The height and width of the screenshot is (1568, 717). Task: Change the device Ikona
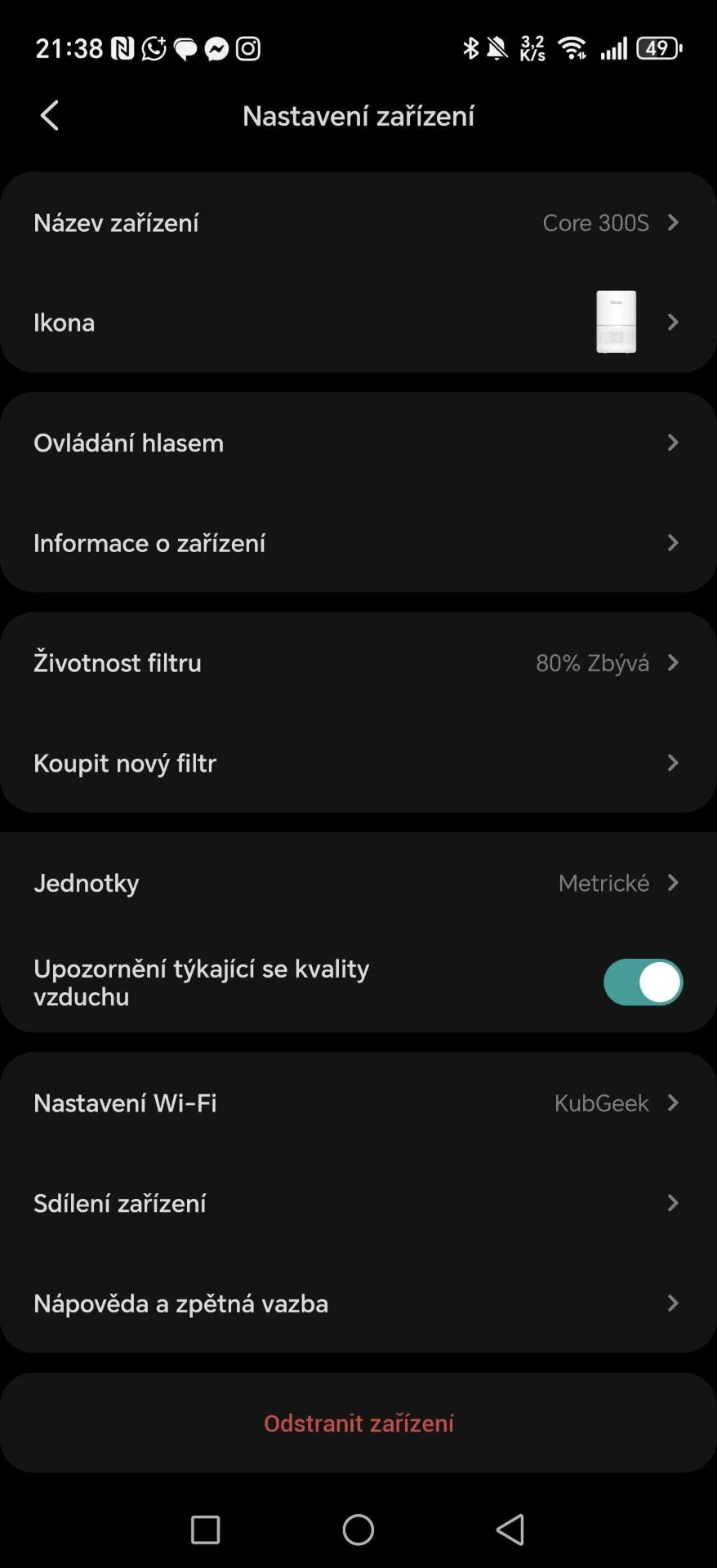click(358, 323)
